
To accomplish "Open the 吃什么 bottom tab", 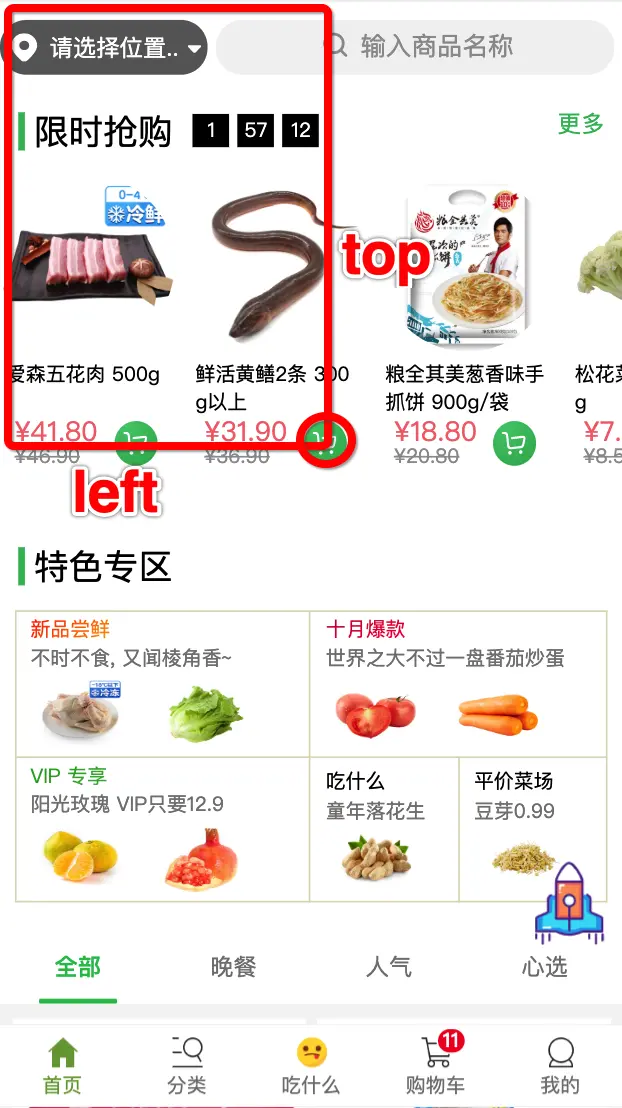I will click(311, 1065).
